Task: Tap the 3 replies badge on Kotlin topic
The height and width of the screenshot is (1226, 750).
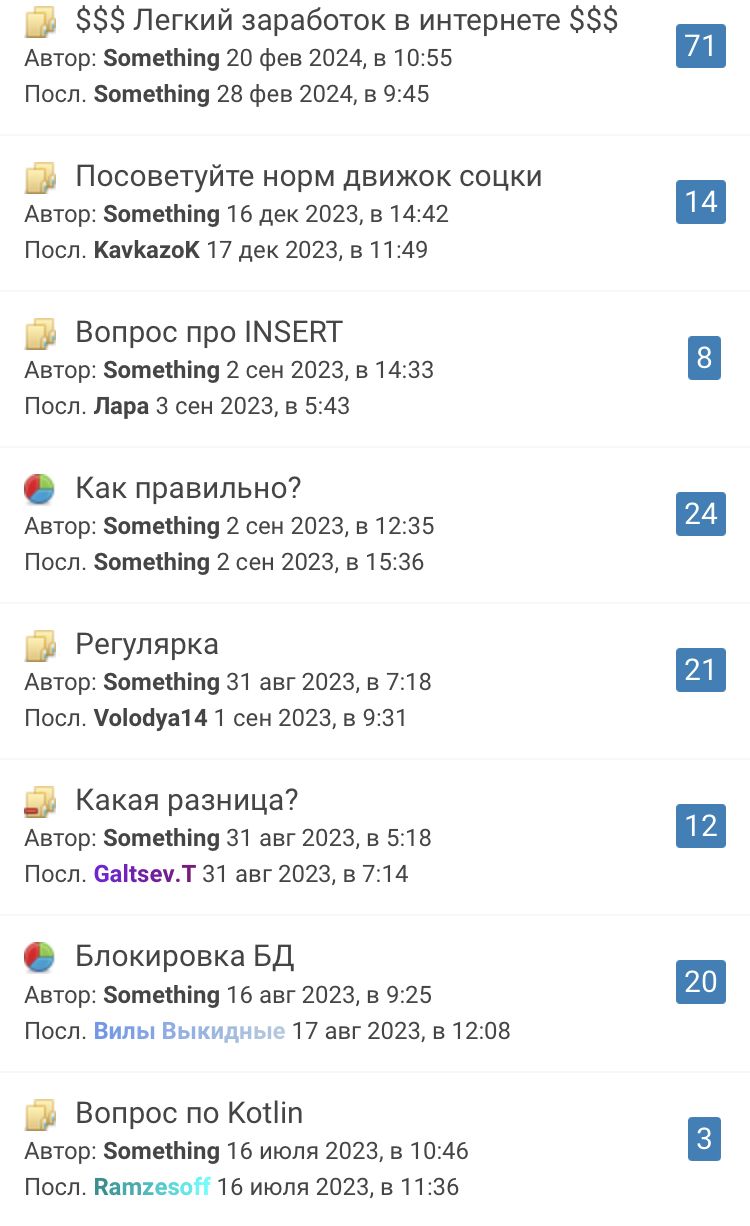Action: point(704,1138)
